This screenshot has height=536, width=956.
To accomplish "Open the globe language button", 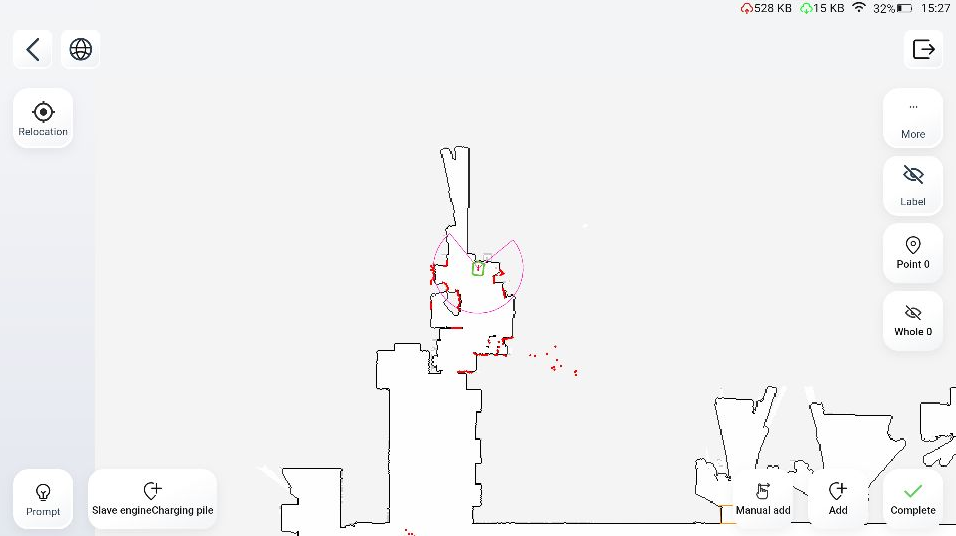I will pyautogui.click(x=81, y=49).
